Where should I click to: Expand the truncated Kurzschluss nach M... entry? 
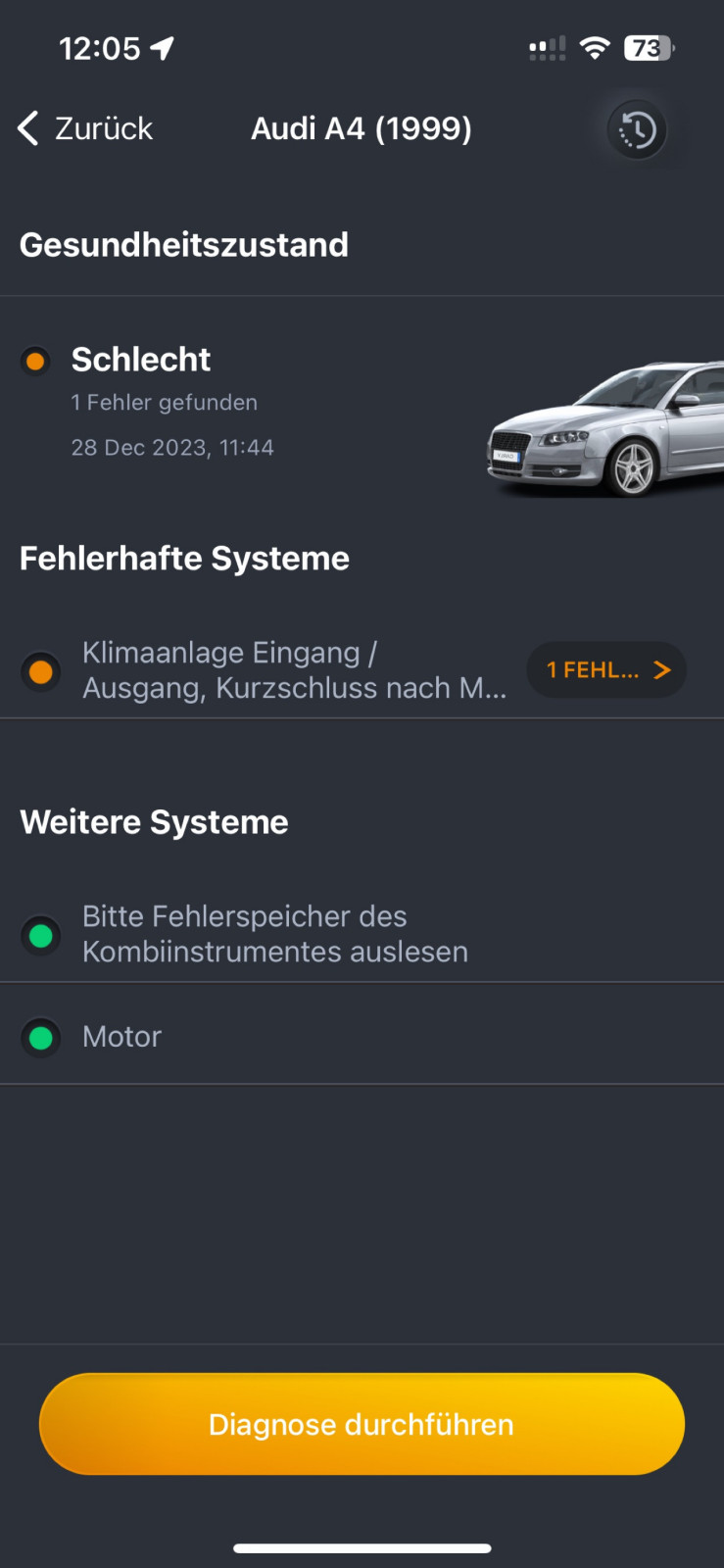tap(294, 687)
